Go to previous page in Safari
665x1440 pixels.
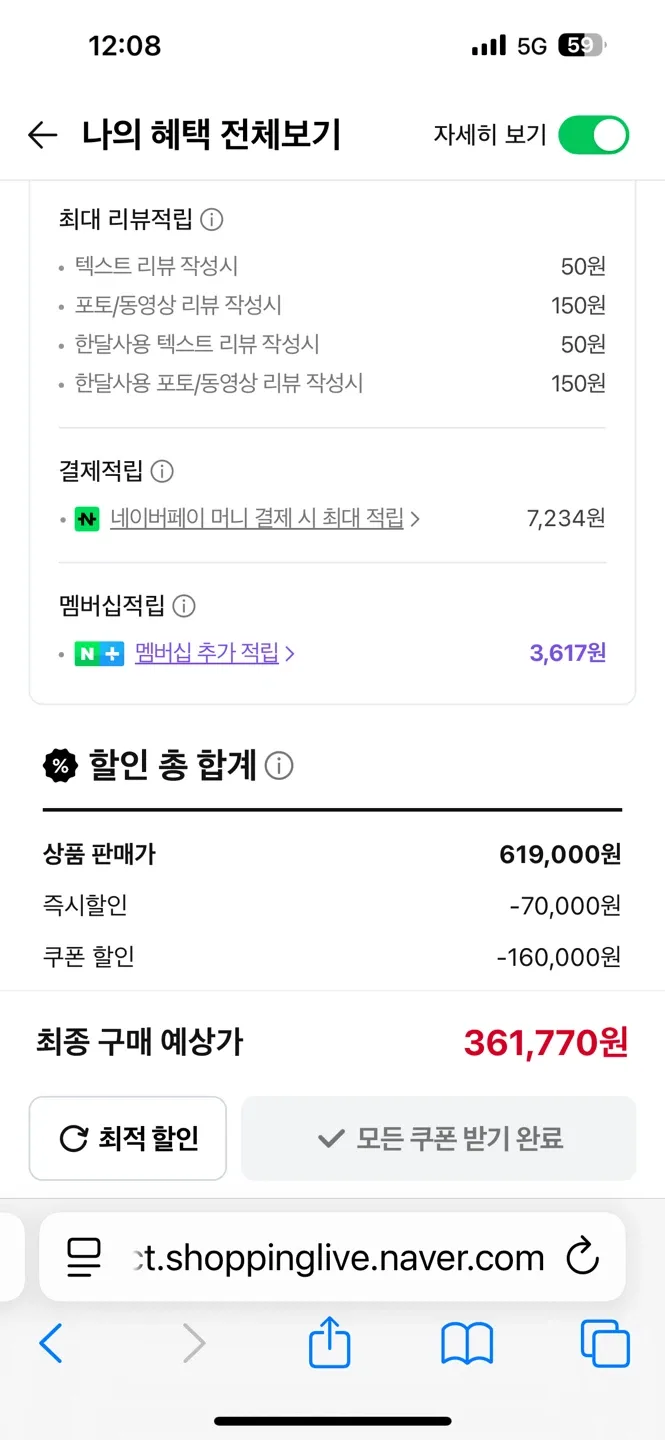click(x=52, y=1343)
